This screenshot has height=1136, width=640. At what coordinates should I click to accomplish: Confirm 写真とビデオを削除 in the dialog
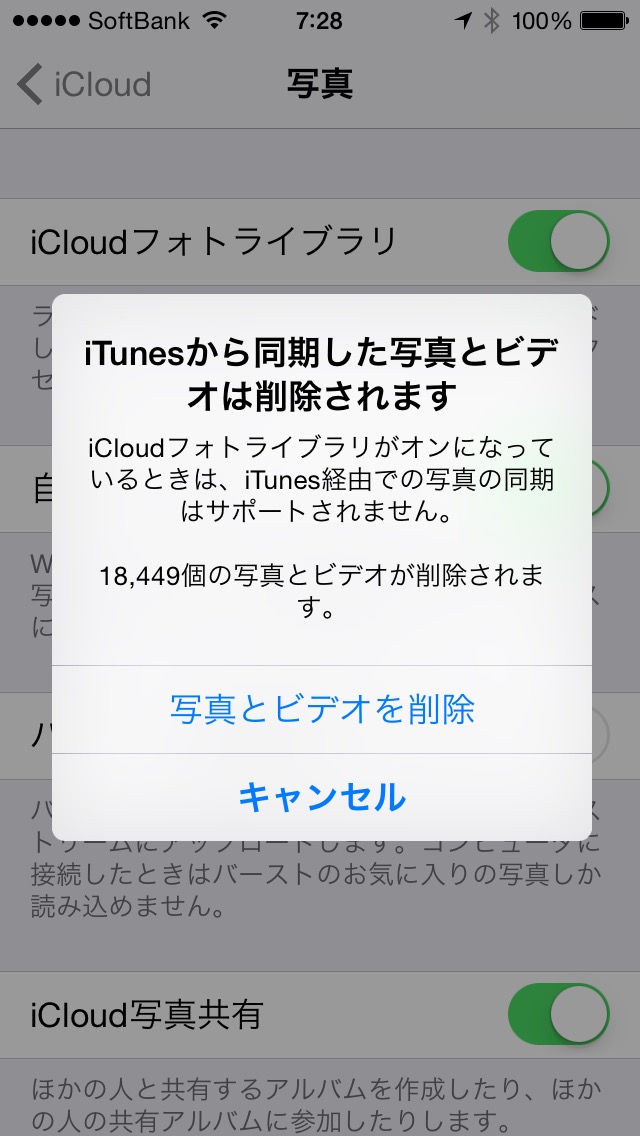(x=321, y=709)
